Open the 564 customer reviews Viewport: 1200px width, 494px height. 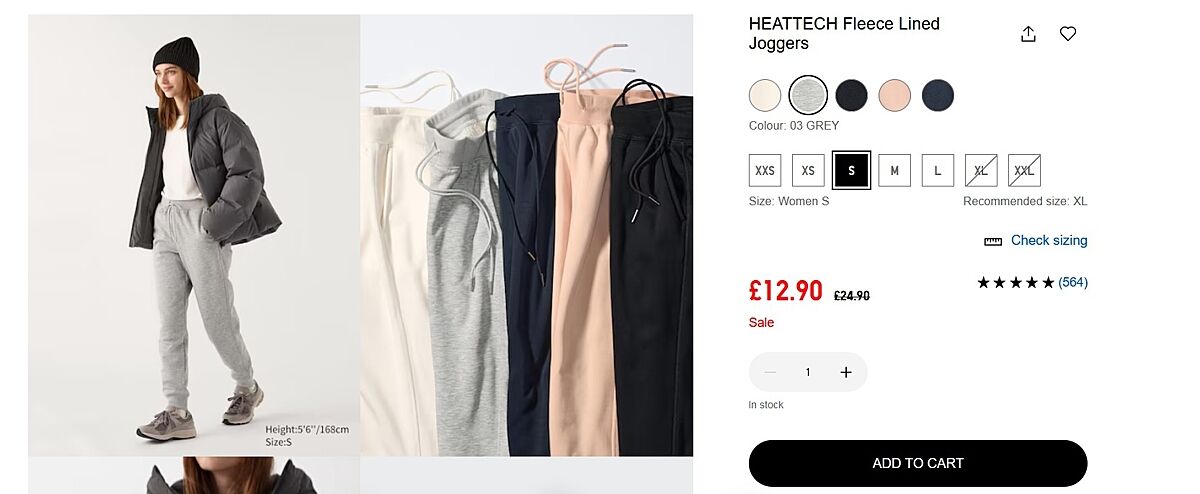[x=1072, y=282]
